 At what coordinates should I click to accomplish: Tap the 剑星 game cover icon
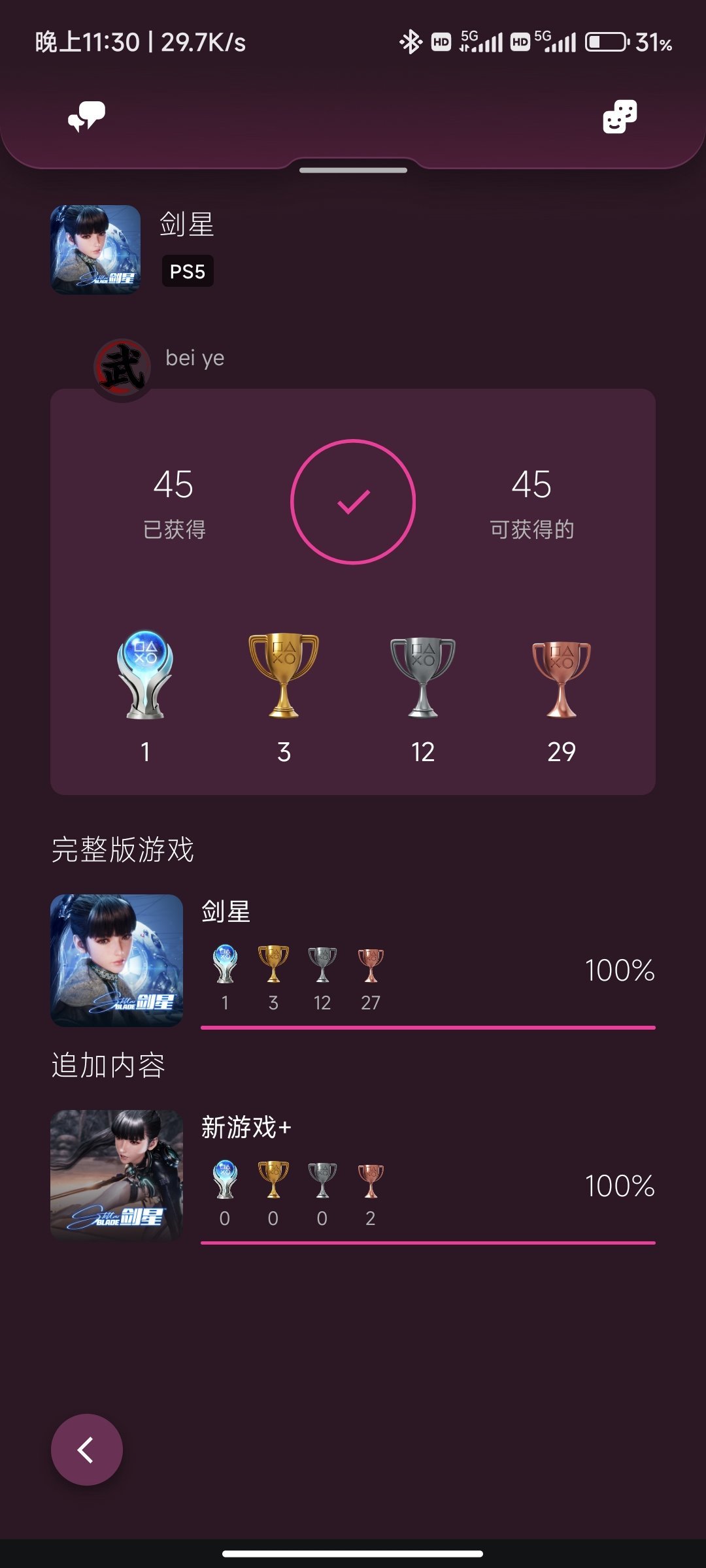pyautogui.click(x=95, y=250)
